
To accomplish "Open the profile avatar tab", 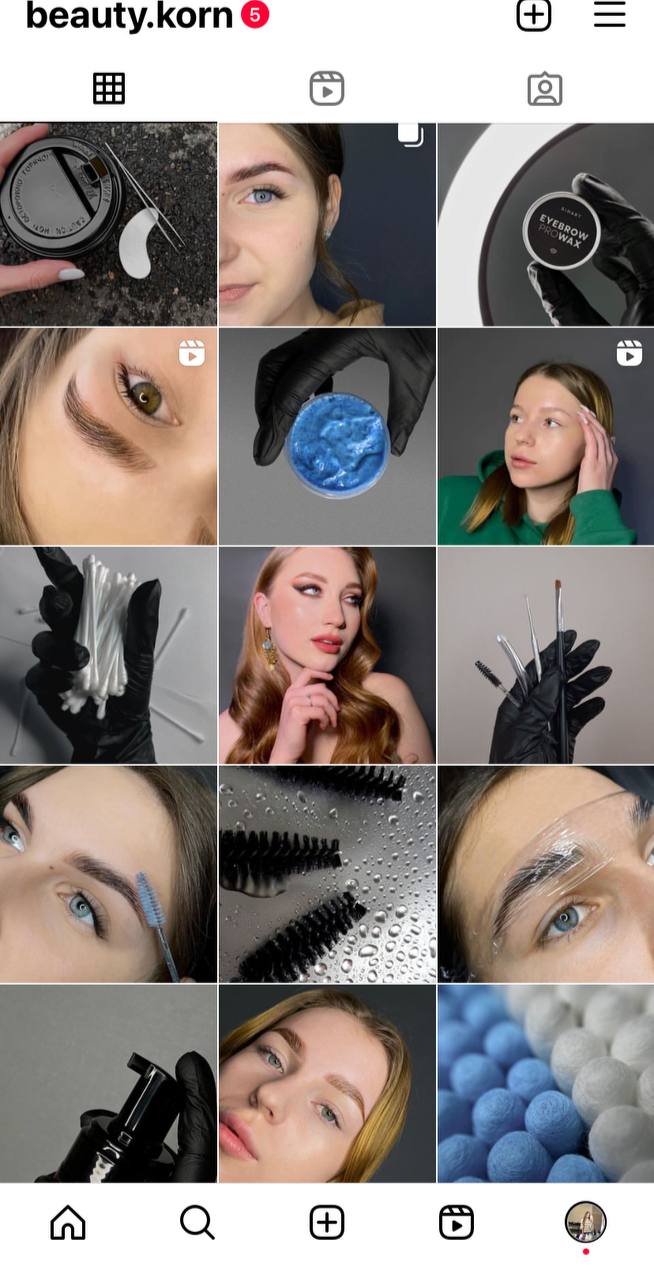I will pos(586,1222).
